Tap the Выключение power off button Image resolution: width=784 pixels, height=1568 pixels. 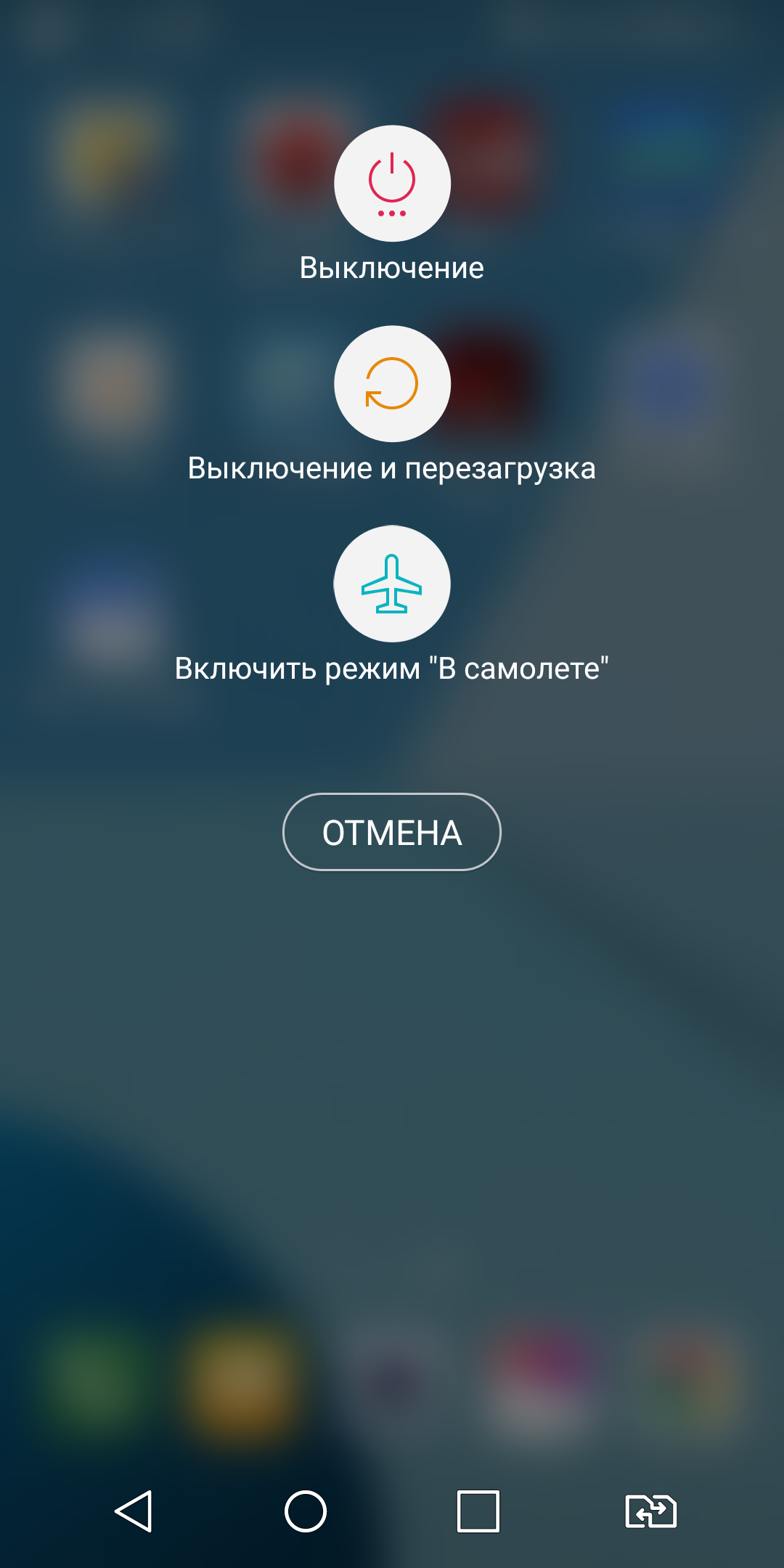(392, 184)
